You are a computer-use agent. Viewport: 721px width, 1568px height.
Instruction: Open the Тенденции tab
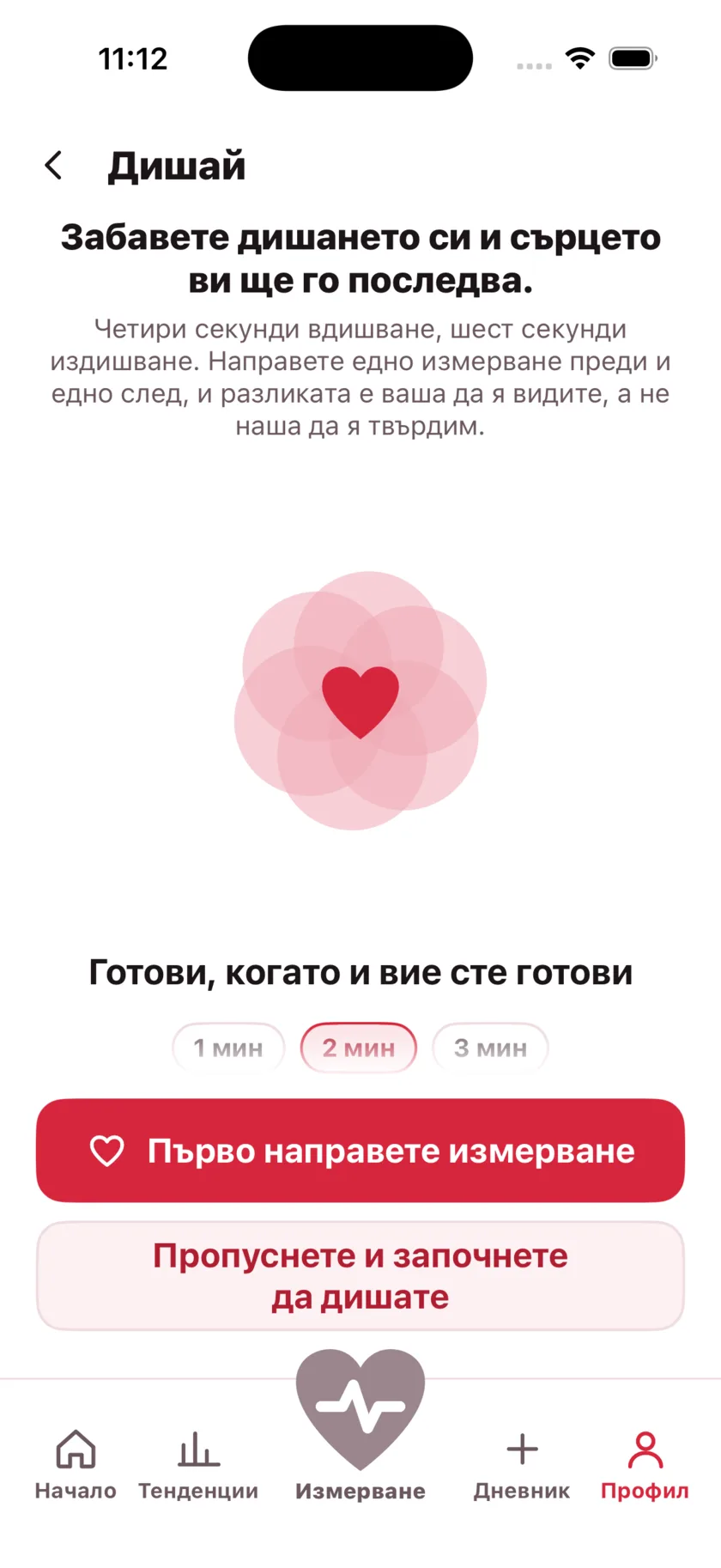198,1465
